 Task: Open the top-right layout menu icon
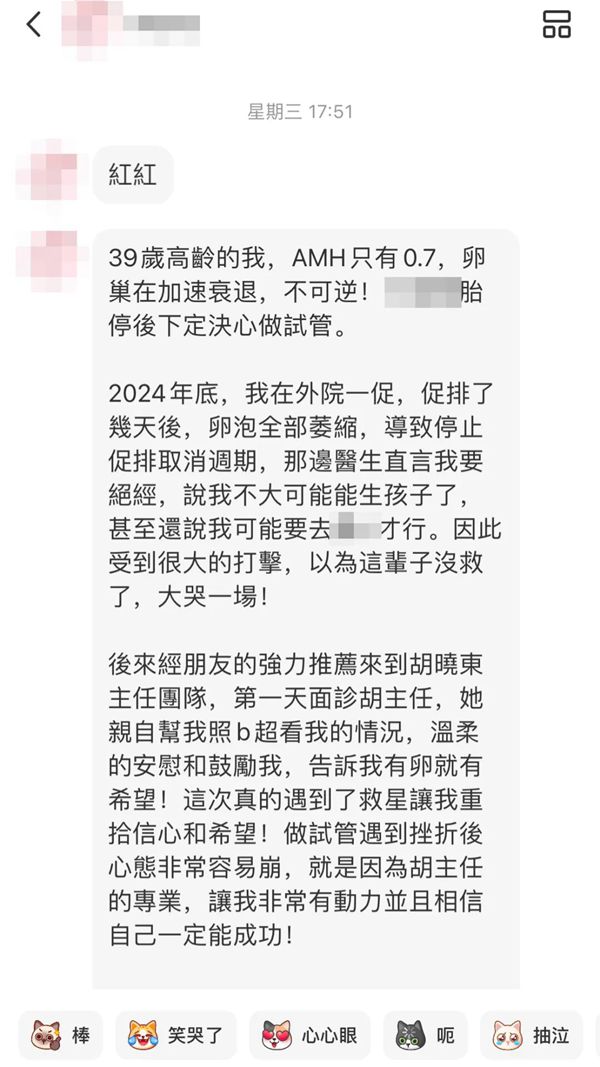pos(556,25)
